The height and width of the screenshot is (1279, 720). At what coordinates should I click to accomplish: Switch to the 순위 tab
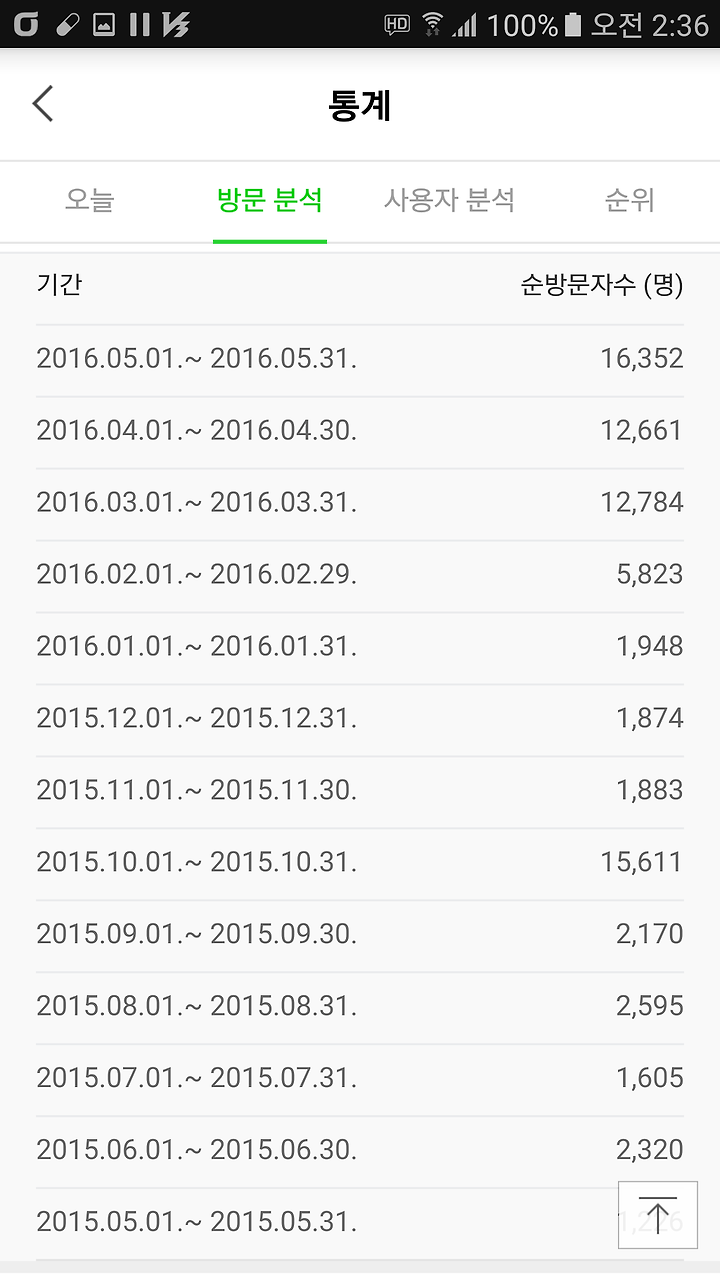tap(629, 200)
